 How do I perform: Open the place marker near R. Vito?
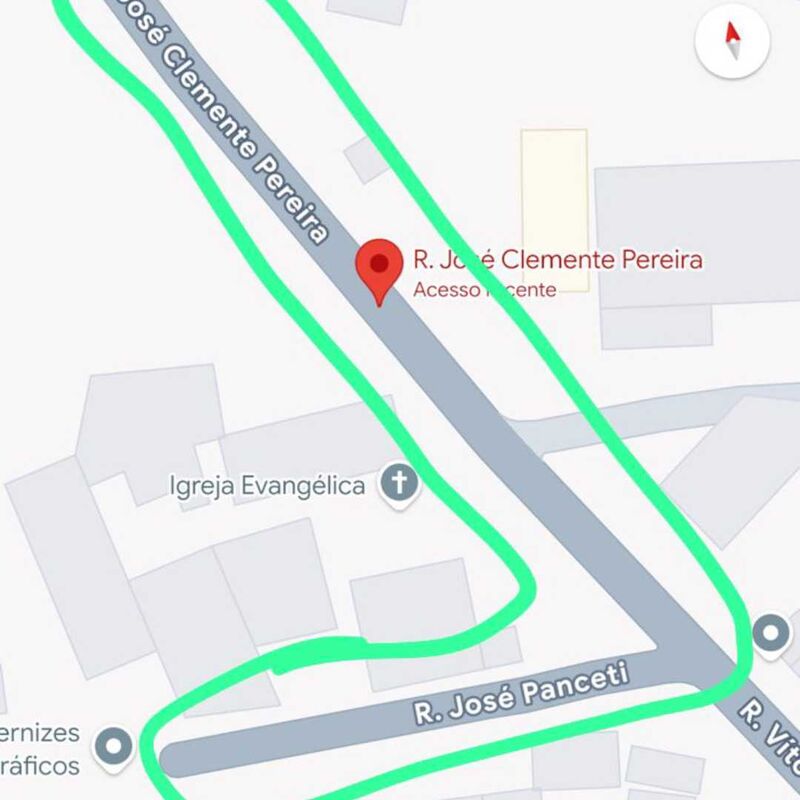[771, 634]
